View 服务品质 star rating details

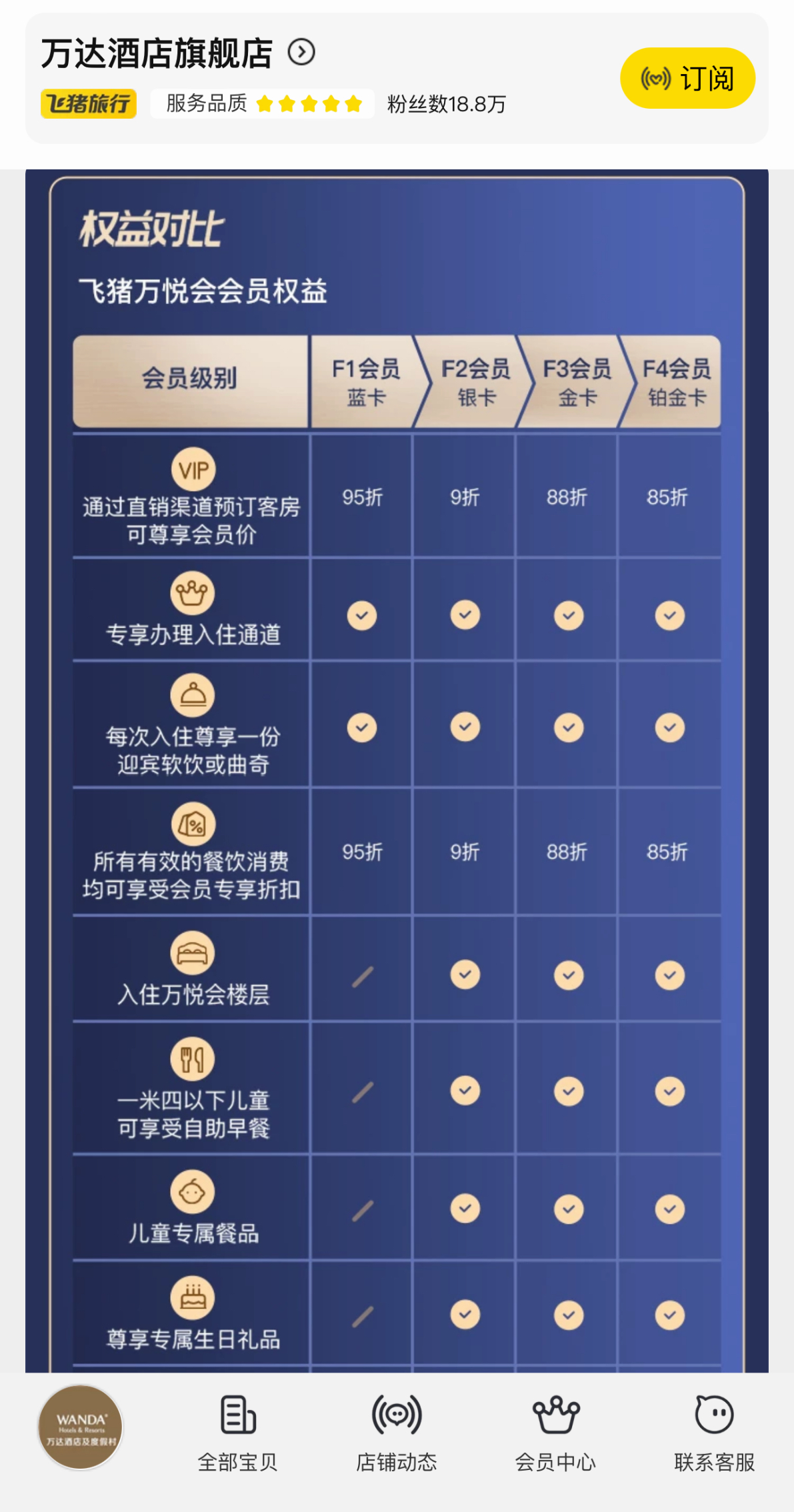click(263, 103)
